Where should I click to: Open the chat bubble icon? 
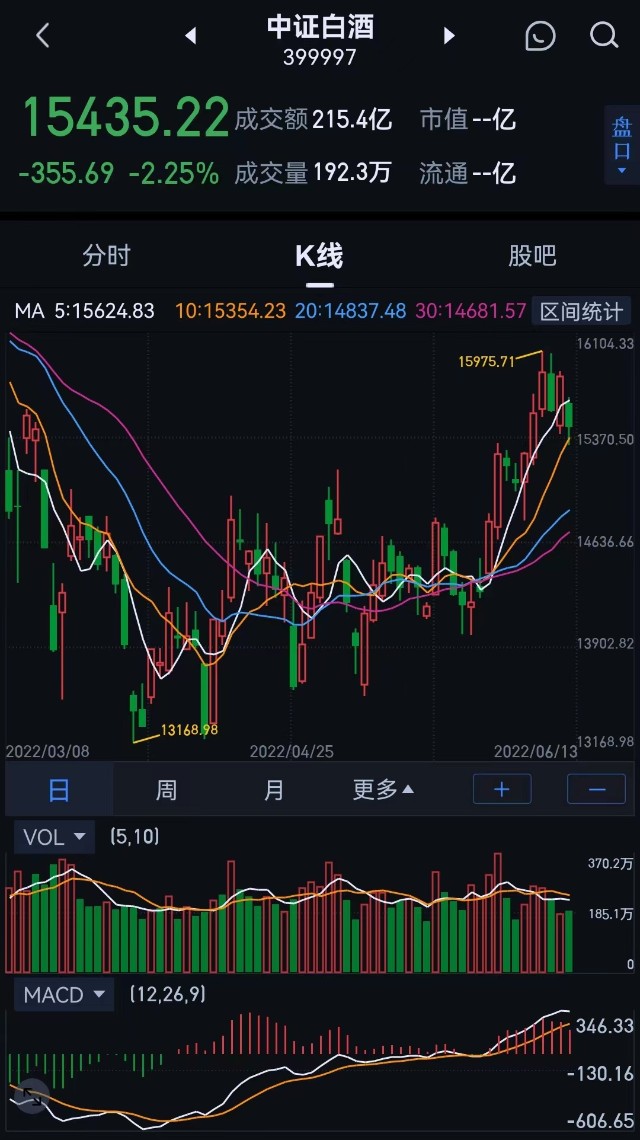pos(540,36)
